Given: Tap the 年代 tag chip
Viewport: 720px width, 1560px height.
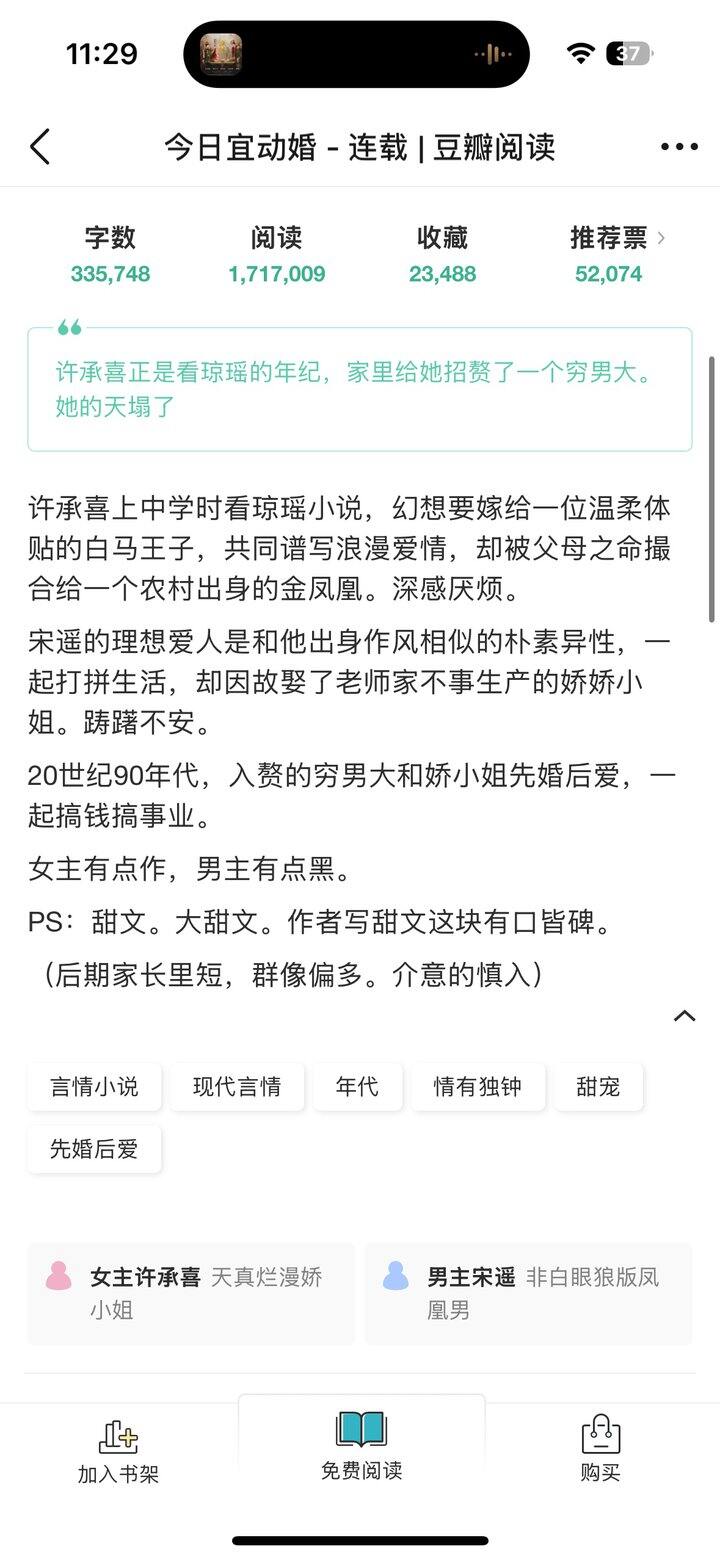Looking at the screenshot, I should coord(357,1087).
